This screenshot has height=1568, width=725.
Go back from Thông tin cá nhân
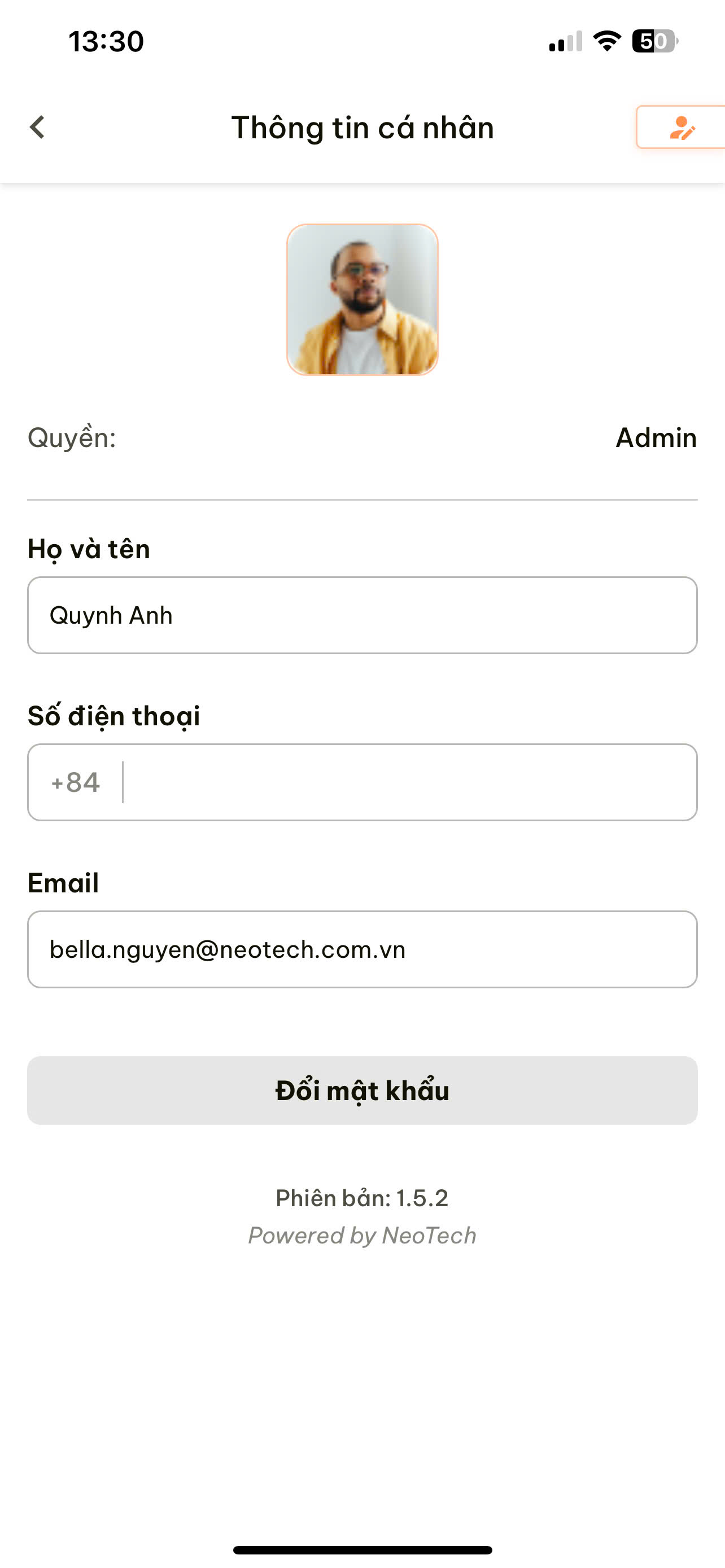[37, 127]
